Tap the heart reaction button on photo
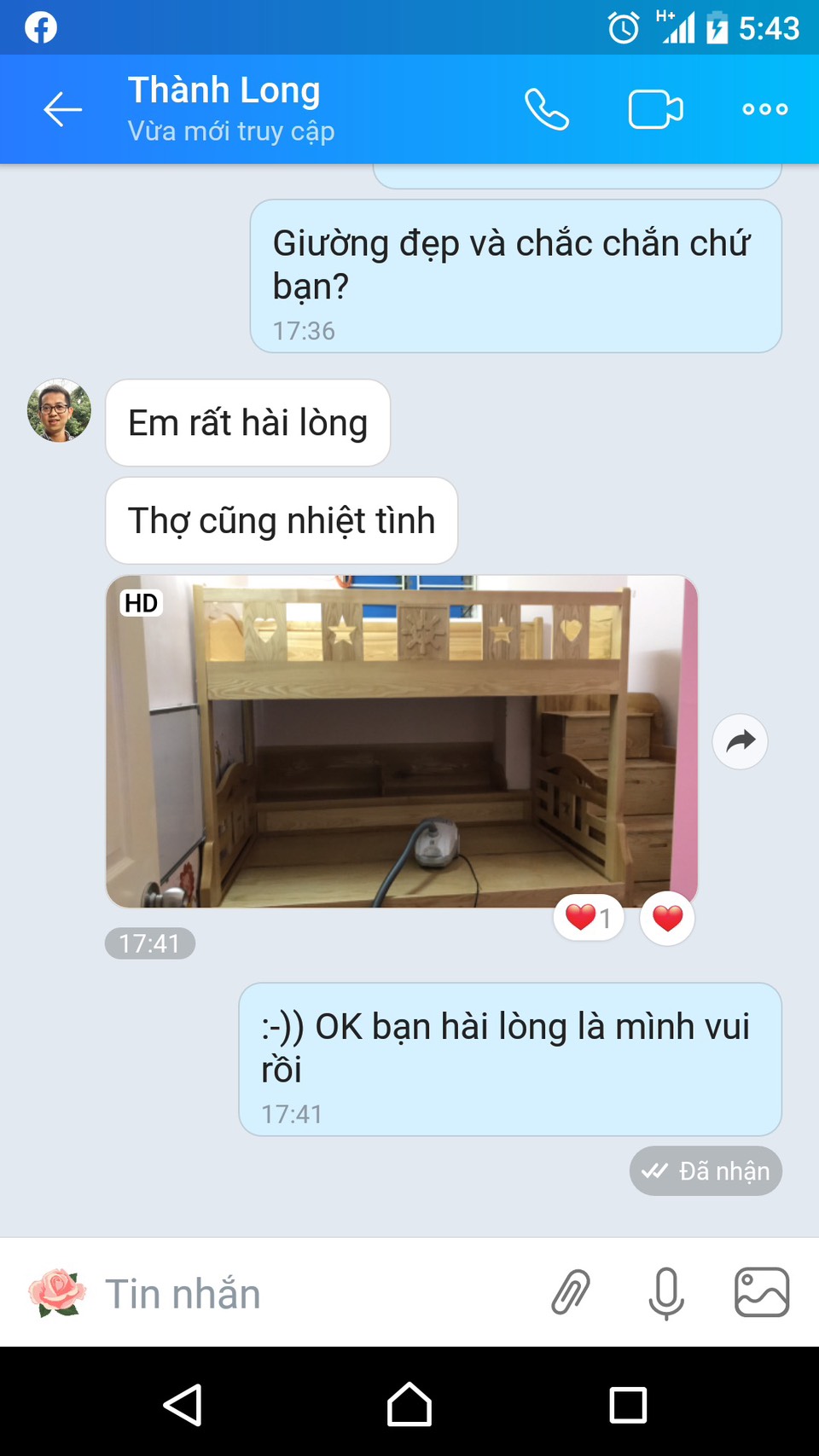This screenshot has height=1456, width=819. 667,919
